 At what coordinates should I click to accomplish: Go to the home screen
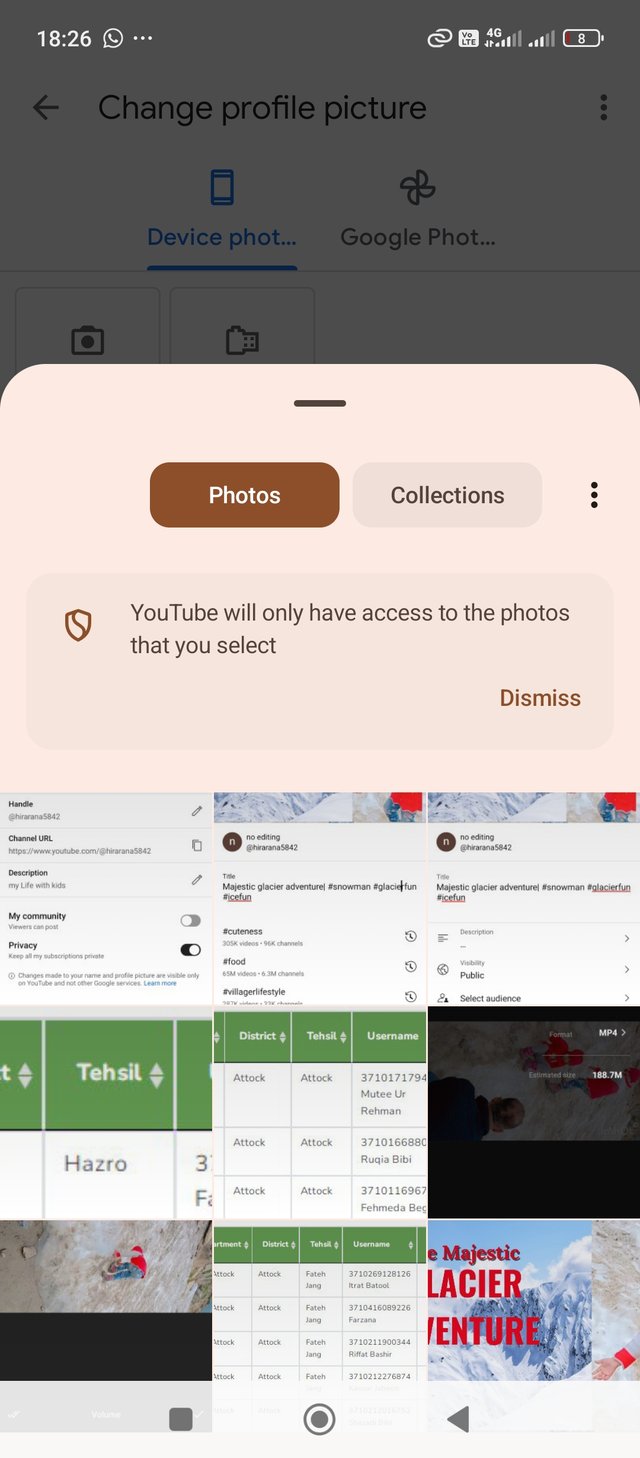319,1419
